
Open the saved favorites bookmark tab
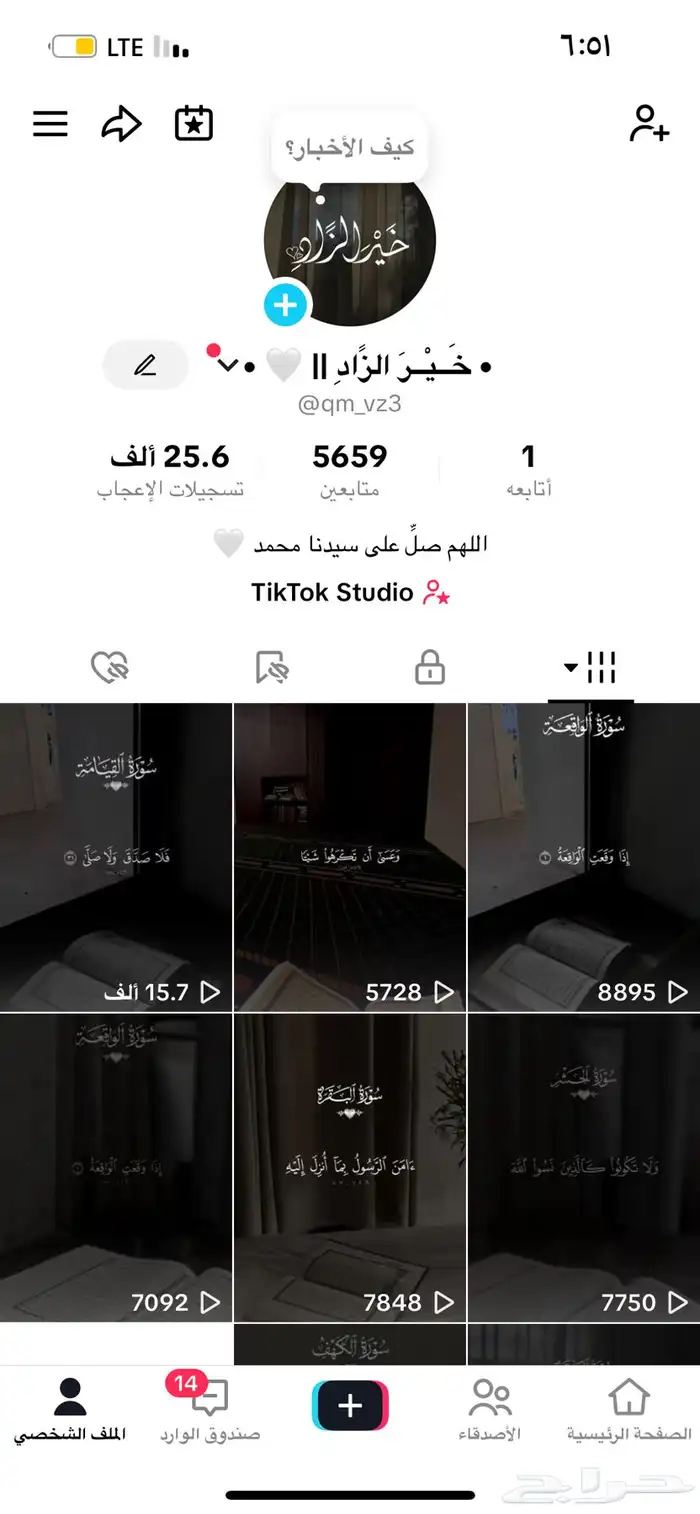[x=271, y=667]
